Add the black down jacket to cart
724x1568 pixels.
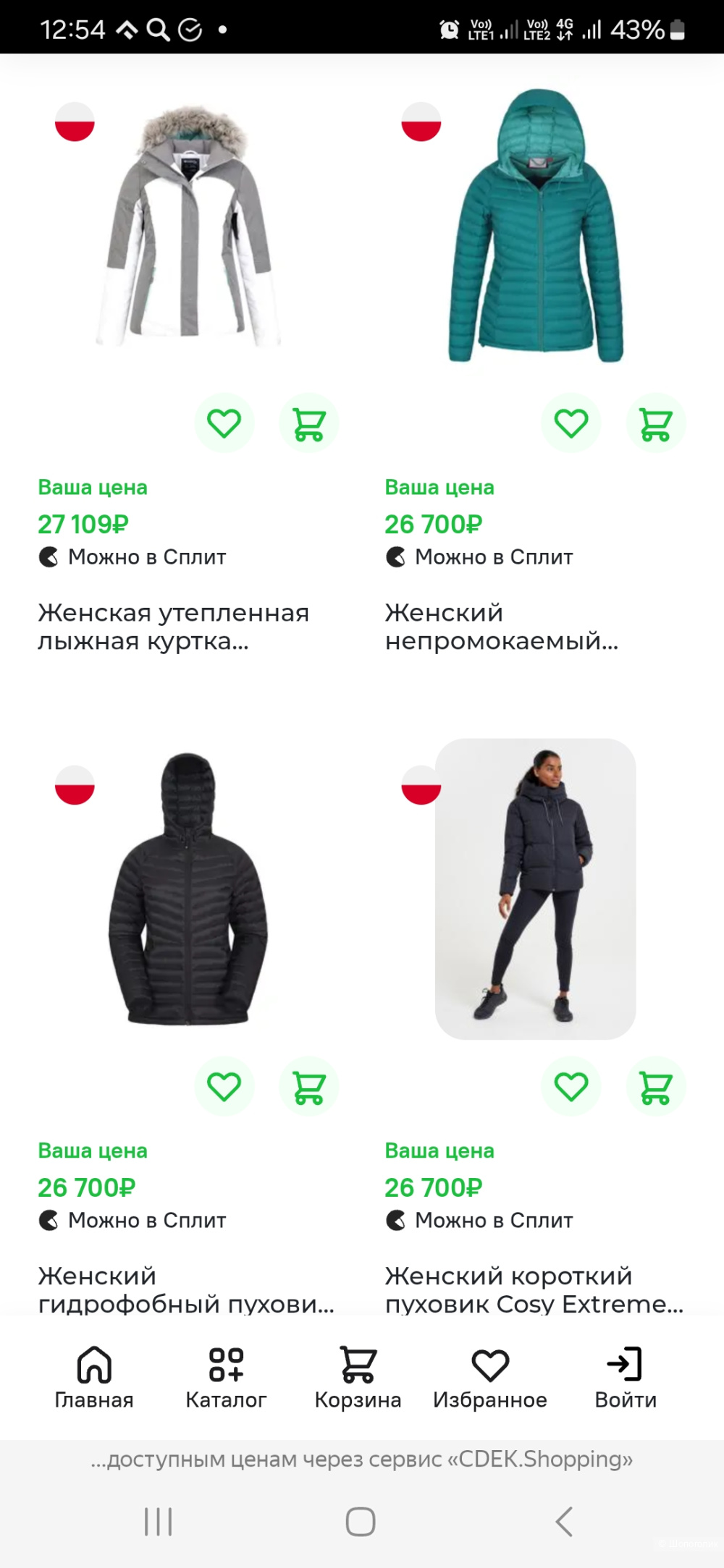click(309, 1086)
